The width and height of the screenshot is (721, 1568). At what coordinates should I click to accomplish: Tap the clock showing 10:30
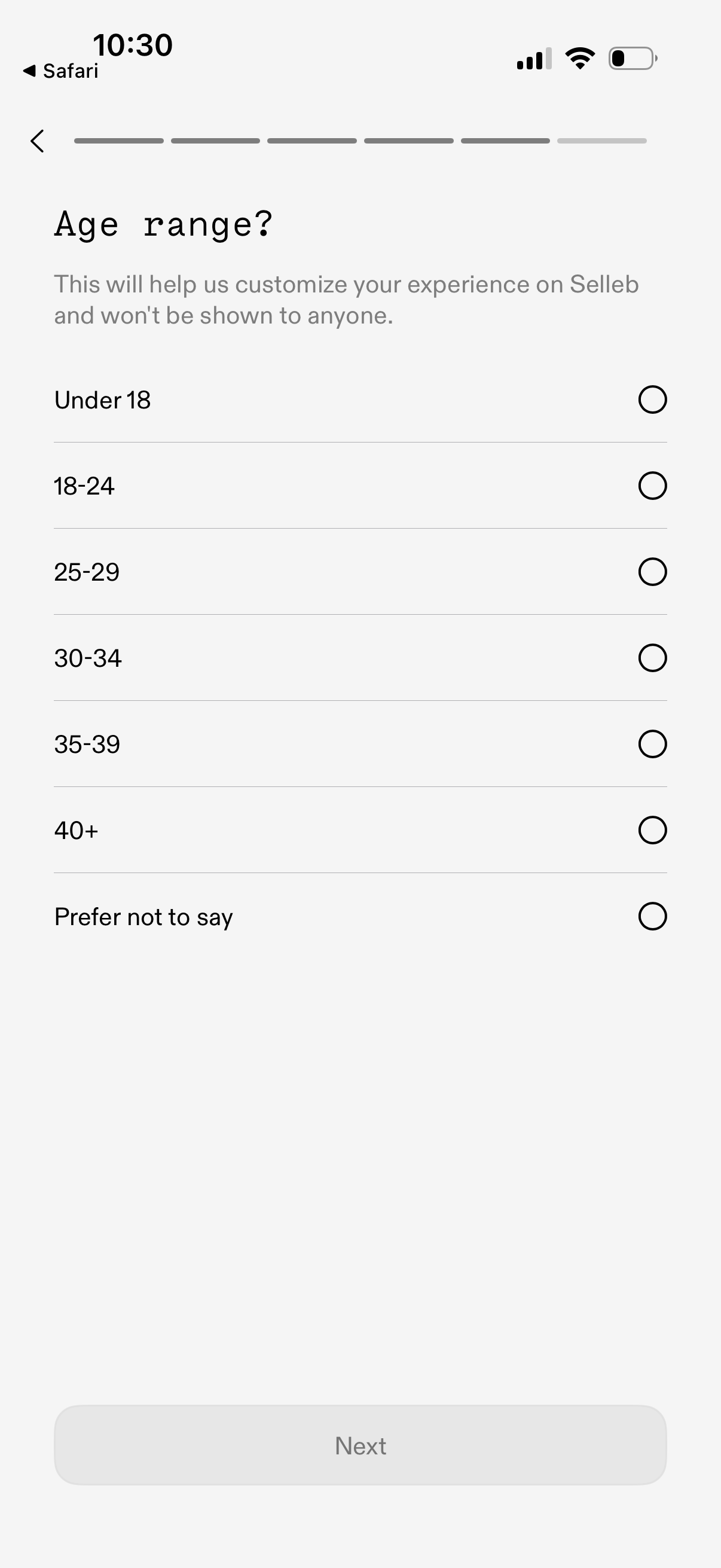point(133,44)
